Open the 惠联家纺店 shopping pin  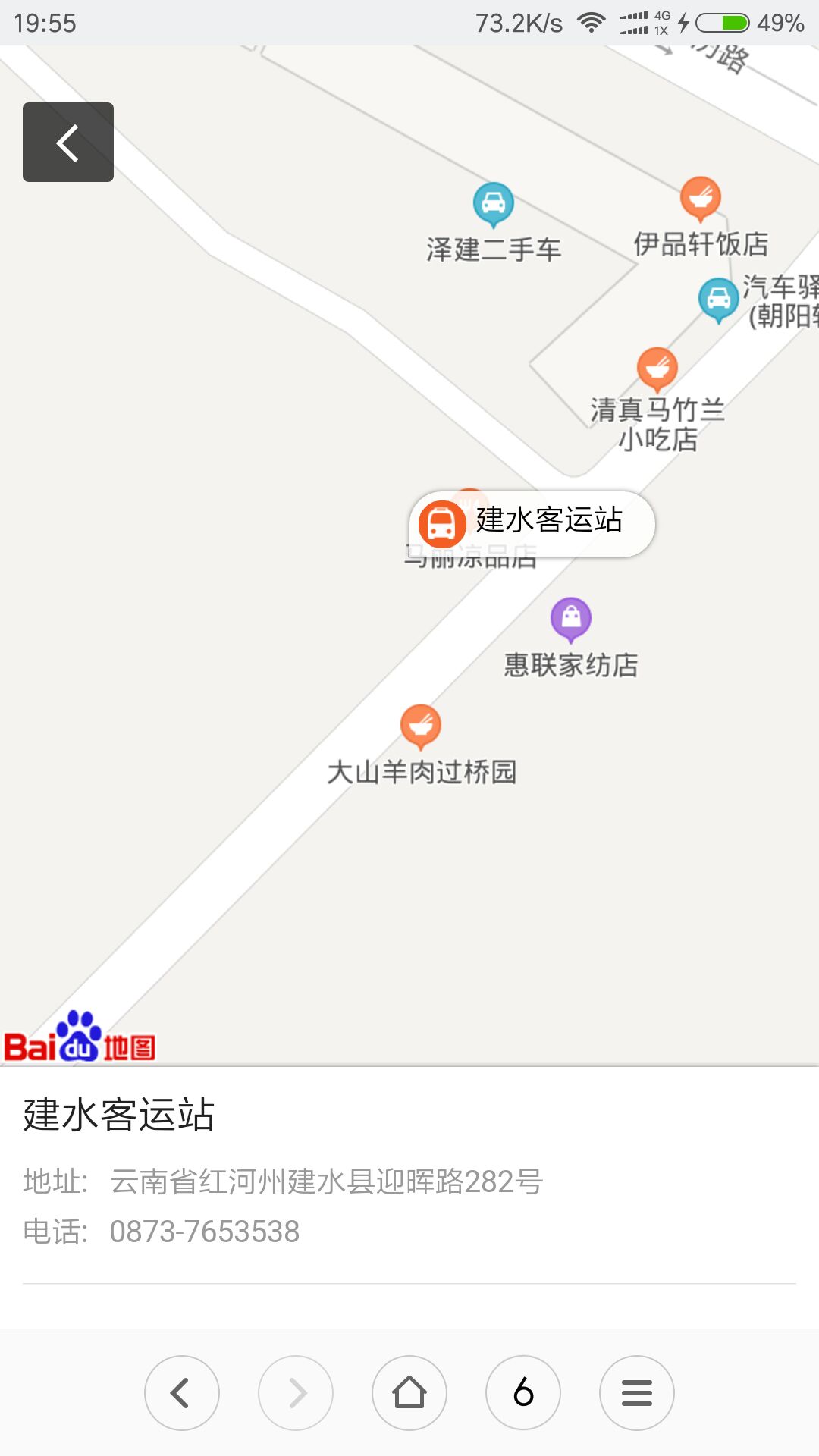click(571, 620)
